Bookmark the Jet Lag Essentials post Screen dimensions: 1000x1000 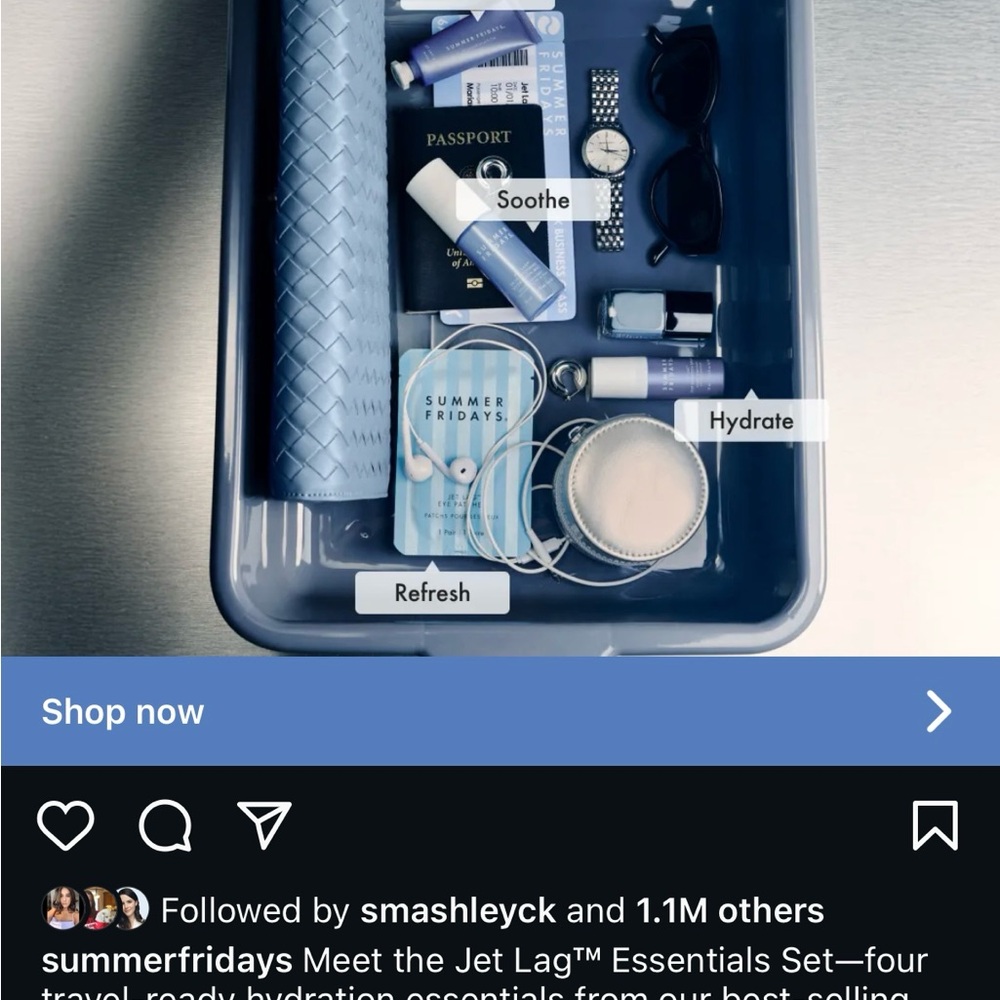pos(935,826)
